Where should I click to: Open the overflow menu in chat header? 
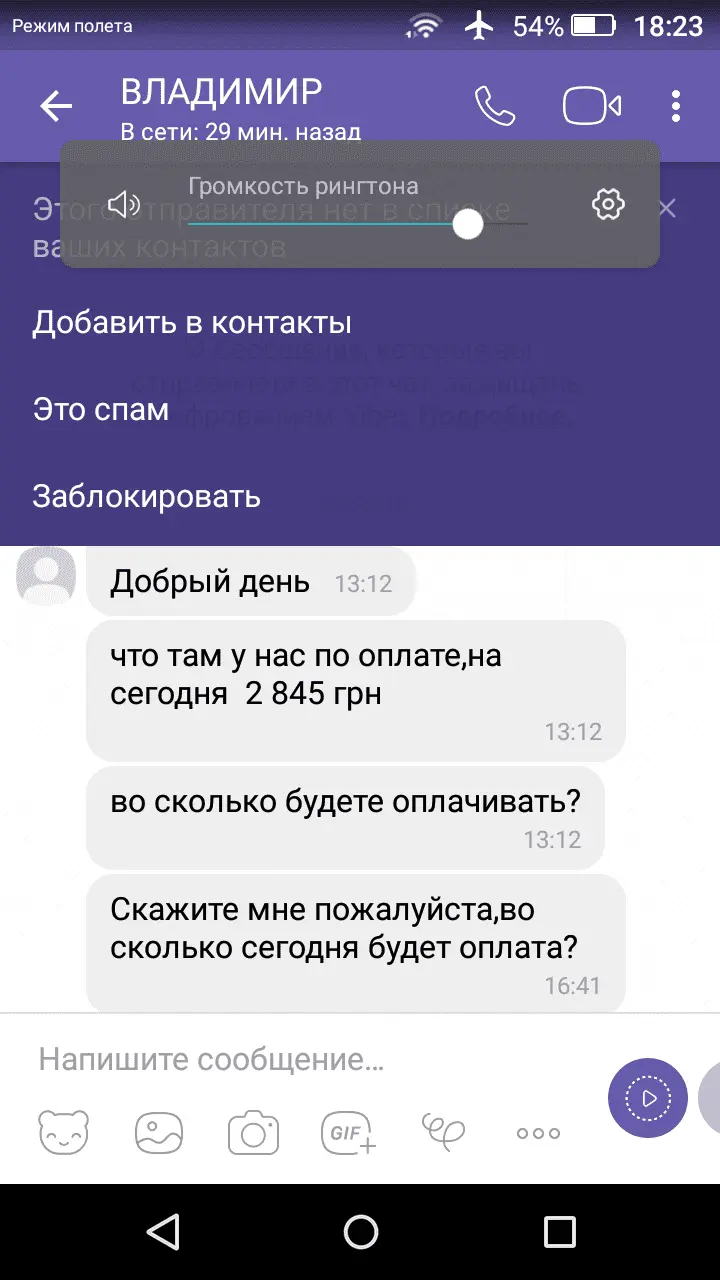[677, 106]
